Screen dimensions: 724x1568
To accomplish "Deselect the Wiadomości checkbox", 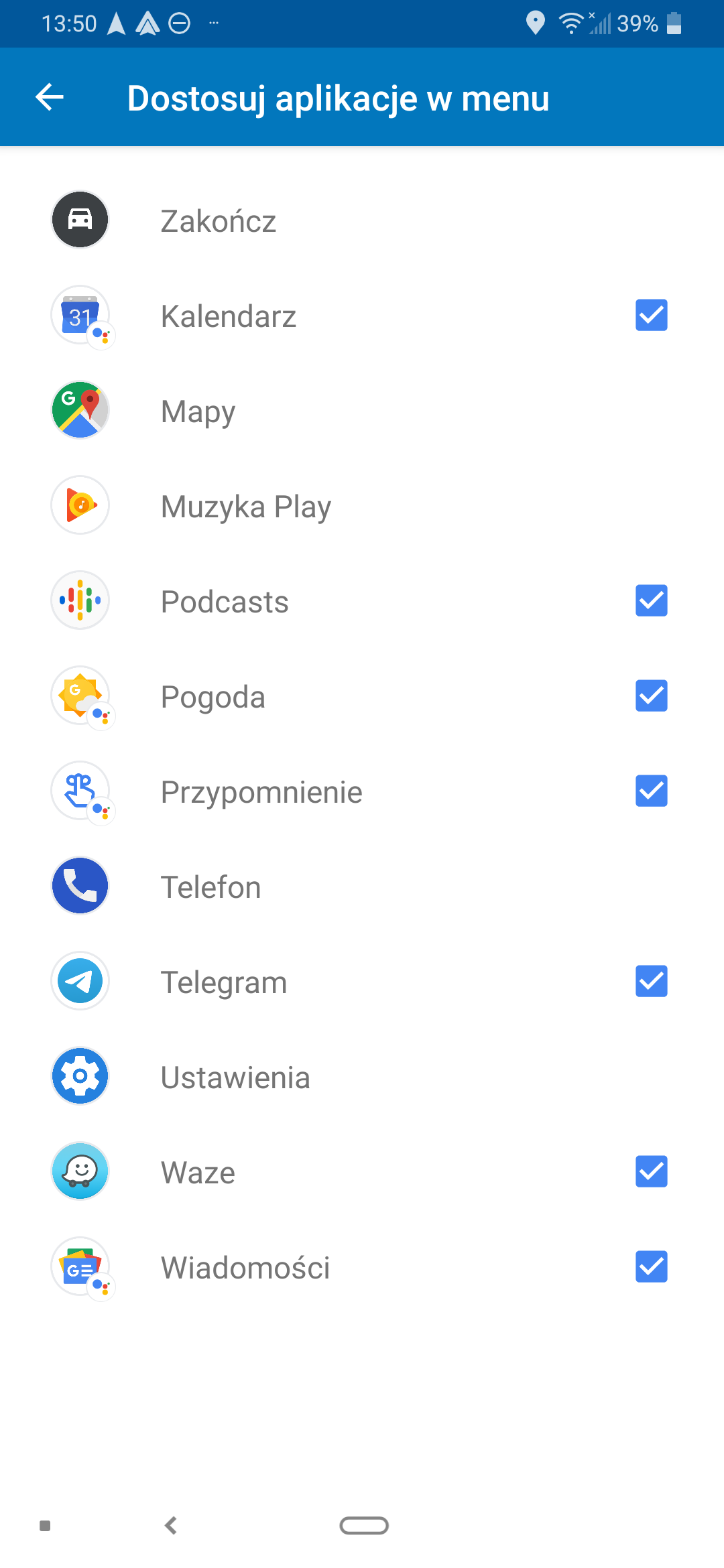I will pyautogui.click(x=651, y=1266).
